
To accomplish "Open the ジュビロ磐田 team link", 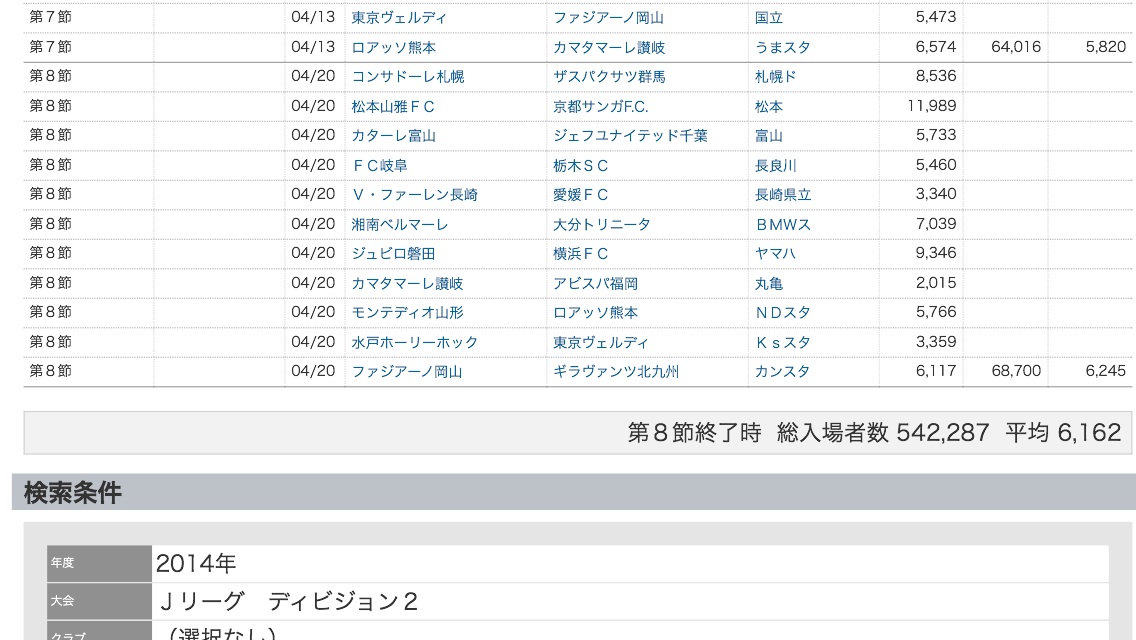I will click(393, 254).
